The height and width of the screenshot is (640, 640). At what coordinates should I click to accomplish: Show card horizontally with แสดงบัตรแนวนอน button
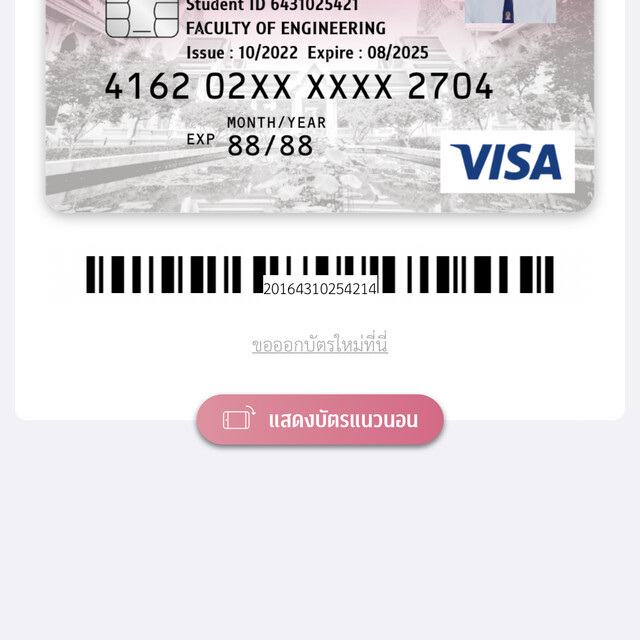320,420
